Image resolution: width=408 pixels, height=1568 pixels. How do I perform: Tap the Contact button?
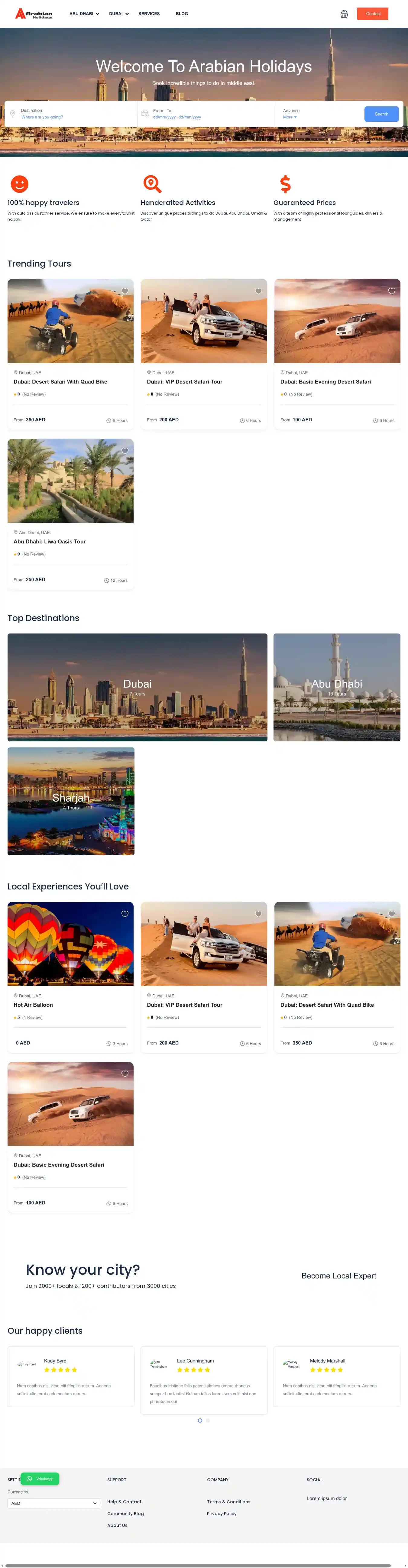[x=373, y=13]
